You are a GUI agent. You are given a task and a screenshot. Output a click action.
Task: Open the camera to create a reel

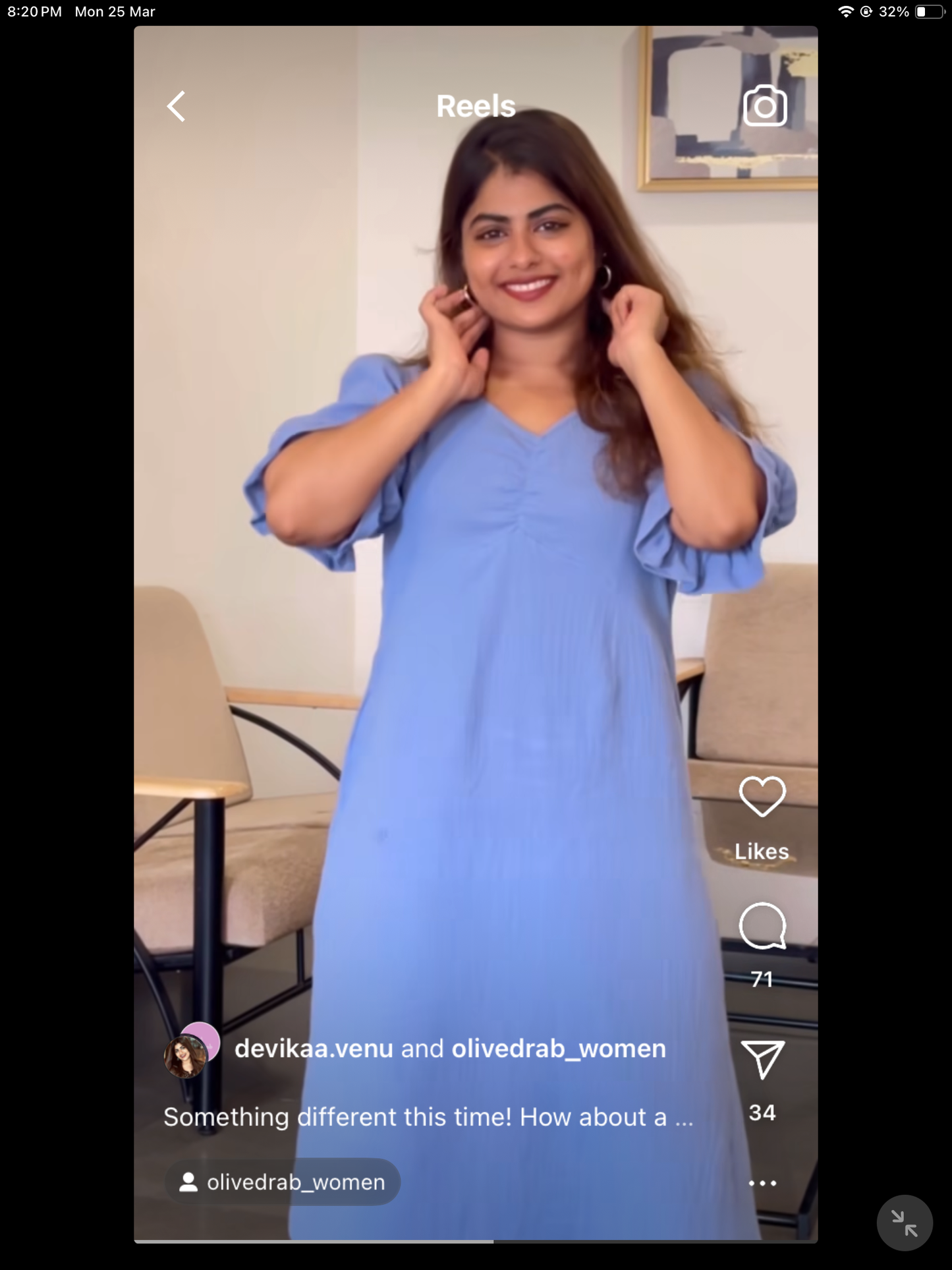tap(764, 105)
